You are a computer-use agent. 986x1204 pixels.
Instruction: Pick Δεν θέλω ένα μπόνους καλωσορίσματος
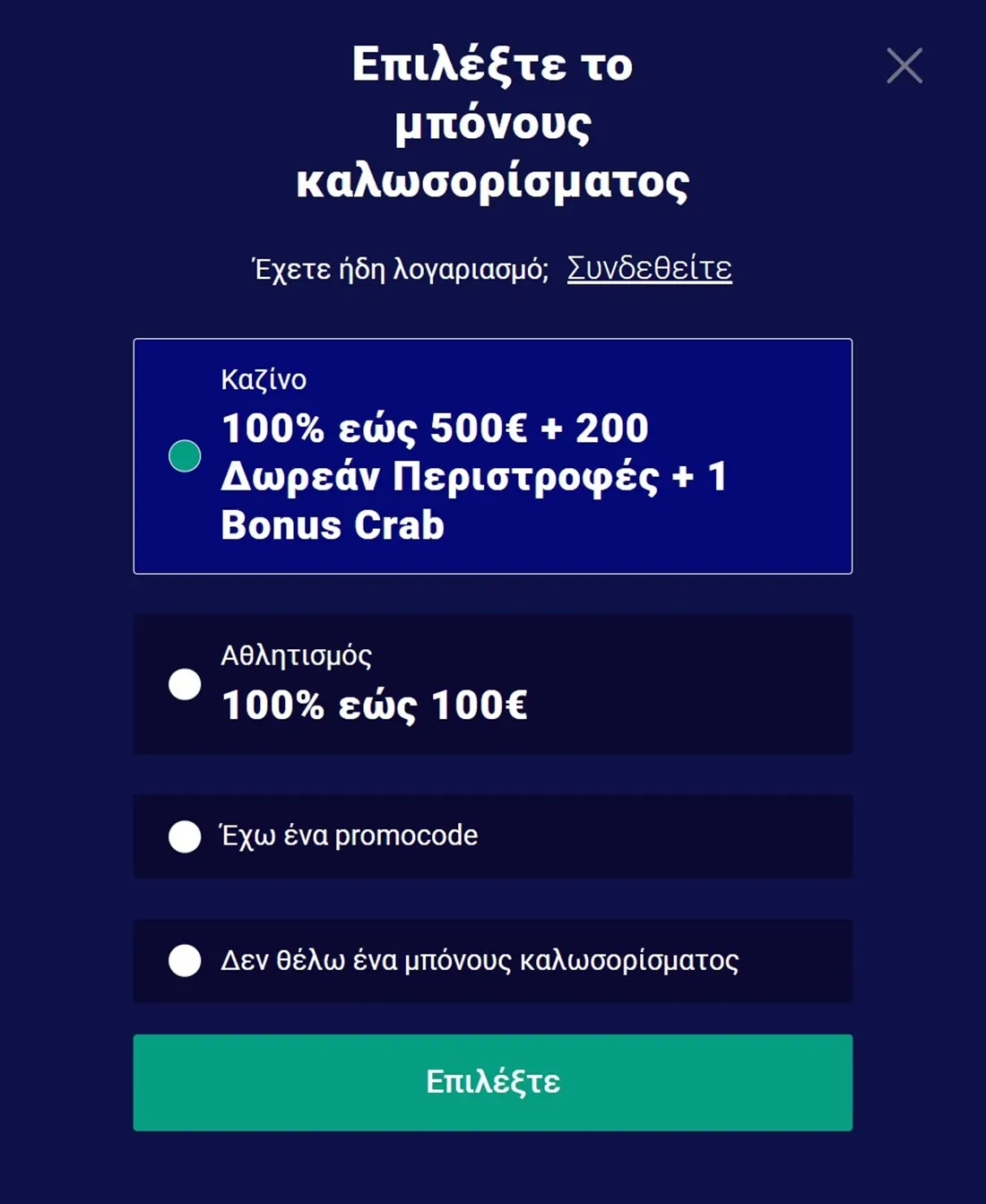[185, 960]
